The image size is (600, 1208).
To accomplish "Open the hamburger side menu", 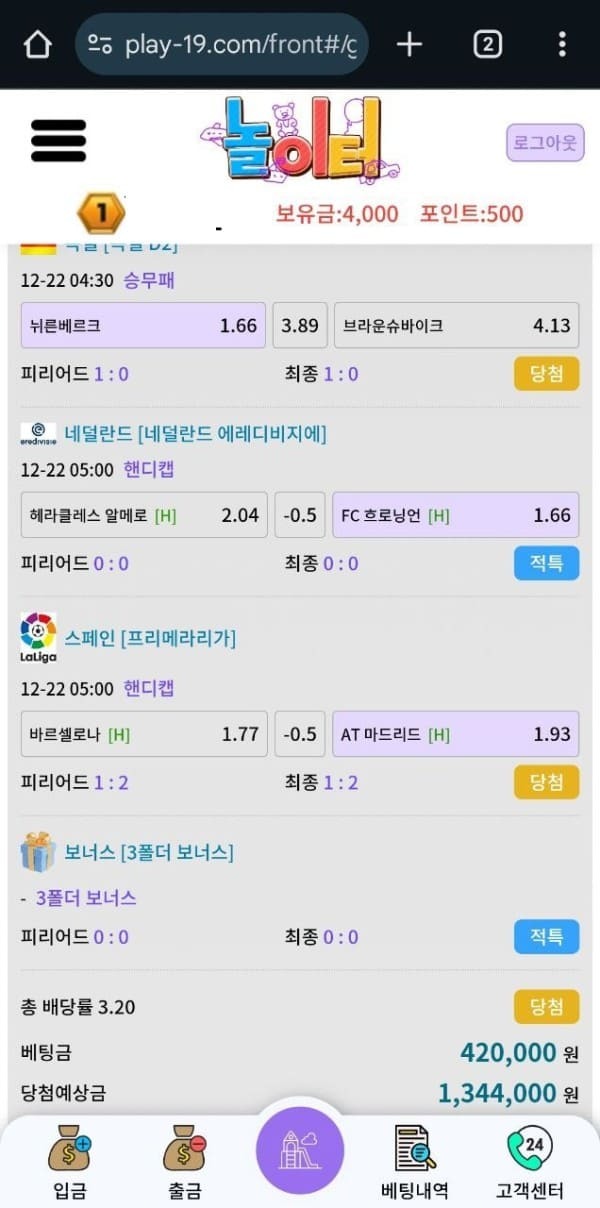I will pos(59,140).
